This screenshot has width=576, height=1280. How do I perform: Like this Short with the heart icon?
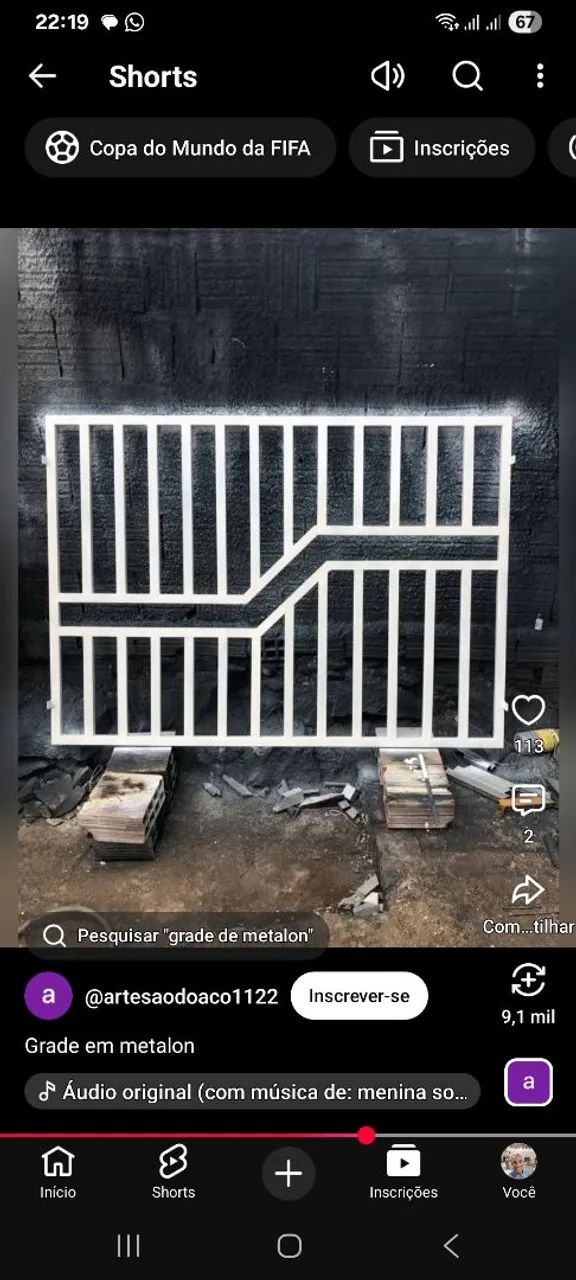(x=528, y=710)
